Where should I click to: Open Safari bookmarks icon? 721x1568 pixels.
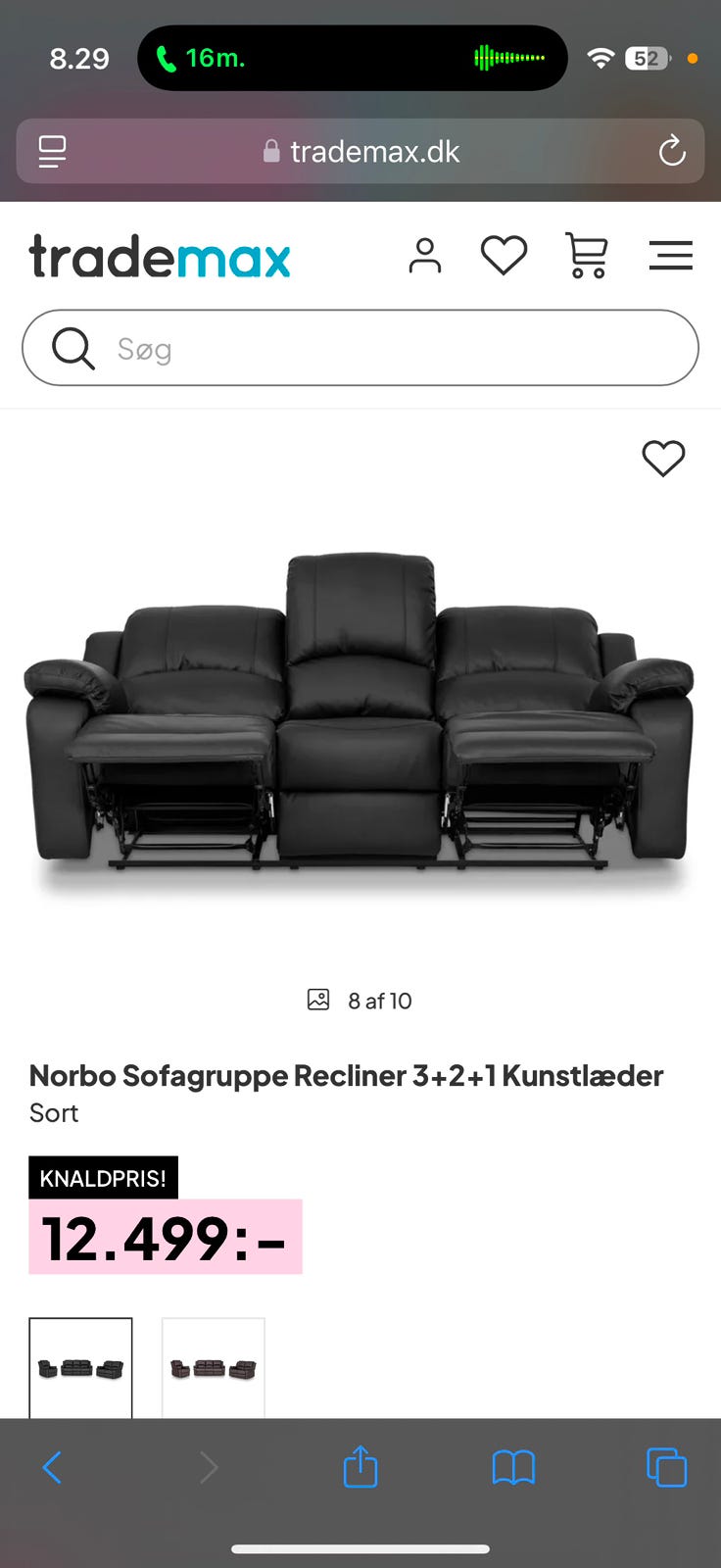[x=513, y=1467]
